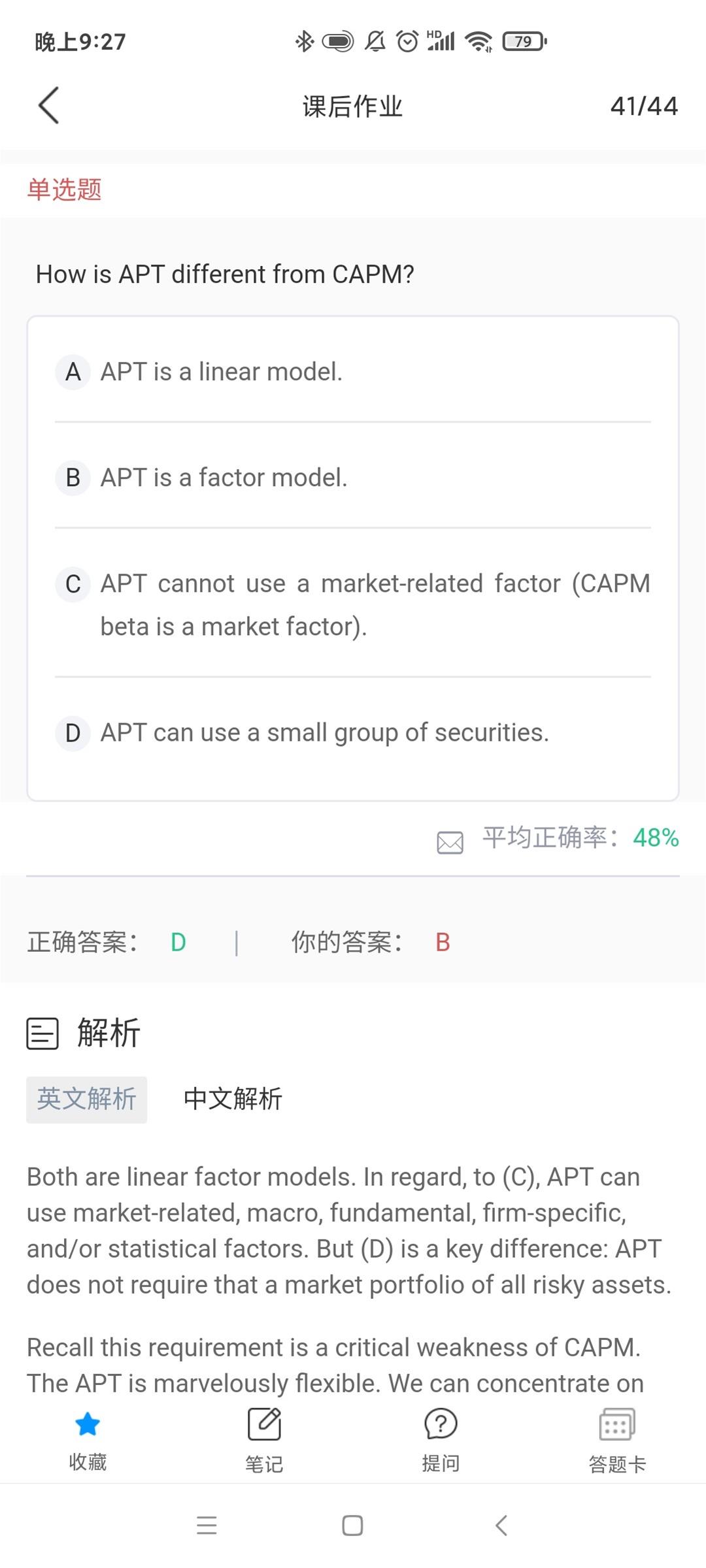This screenshot has width=706, height=1568.
Task: Select option B about factor model
Action: coord(353,478)
